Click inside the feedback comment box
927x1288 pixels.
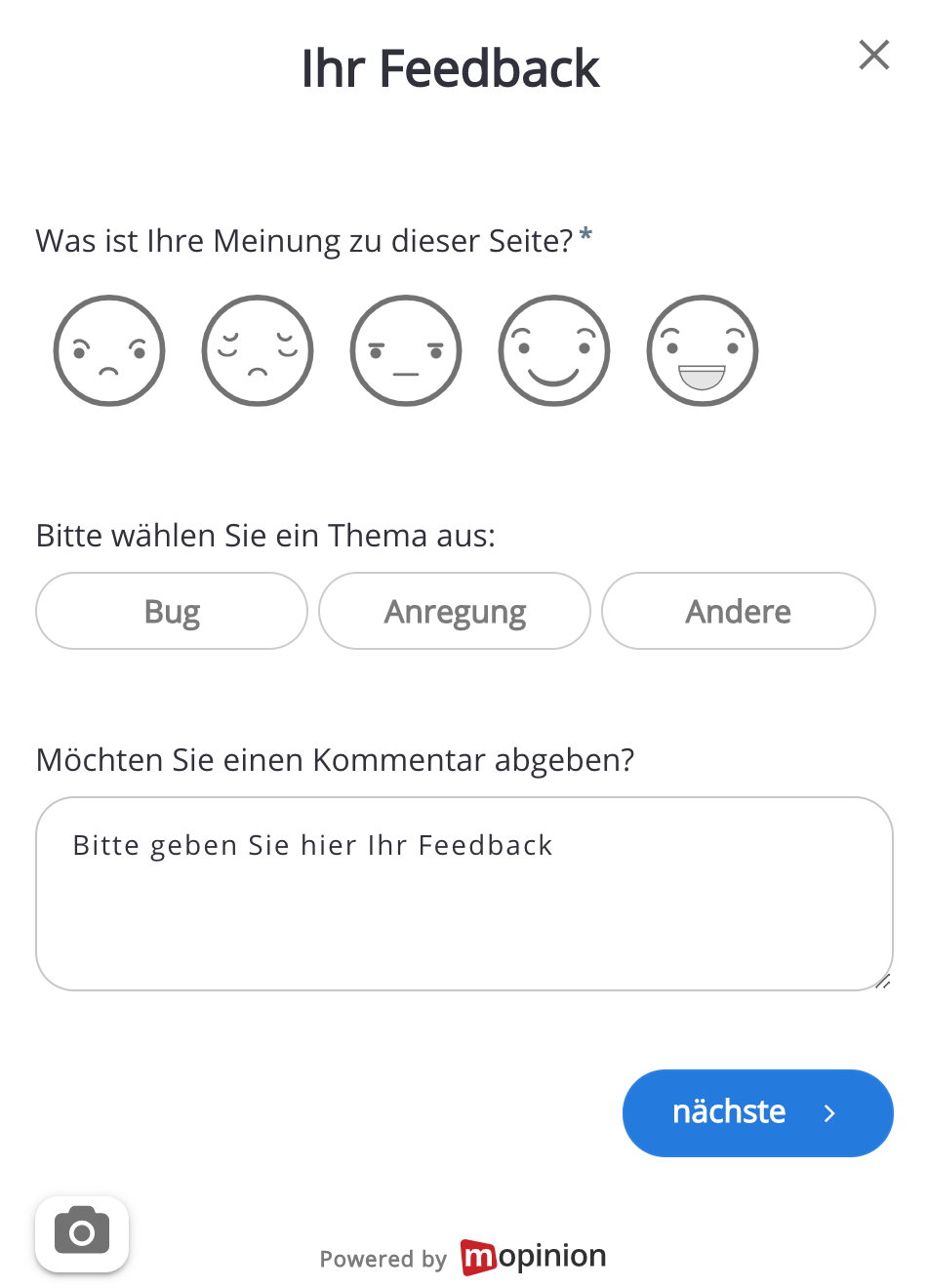[463, 893]
